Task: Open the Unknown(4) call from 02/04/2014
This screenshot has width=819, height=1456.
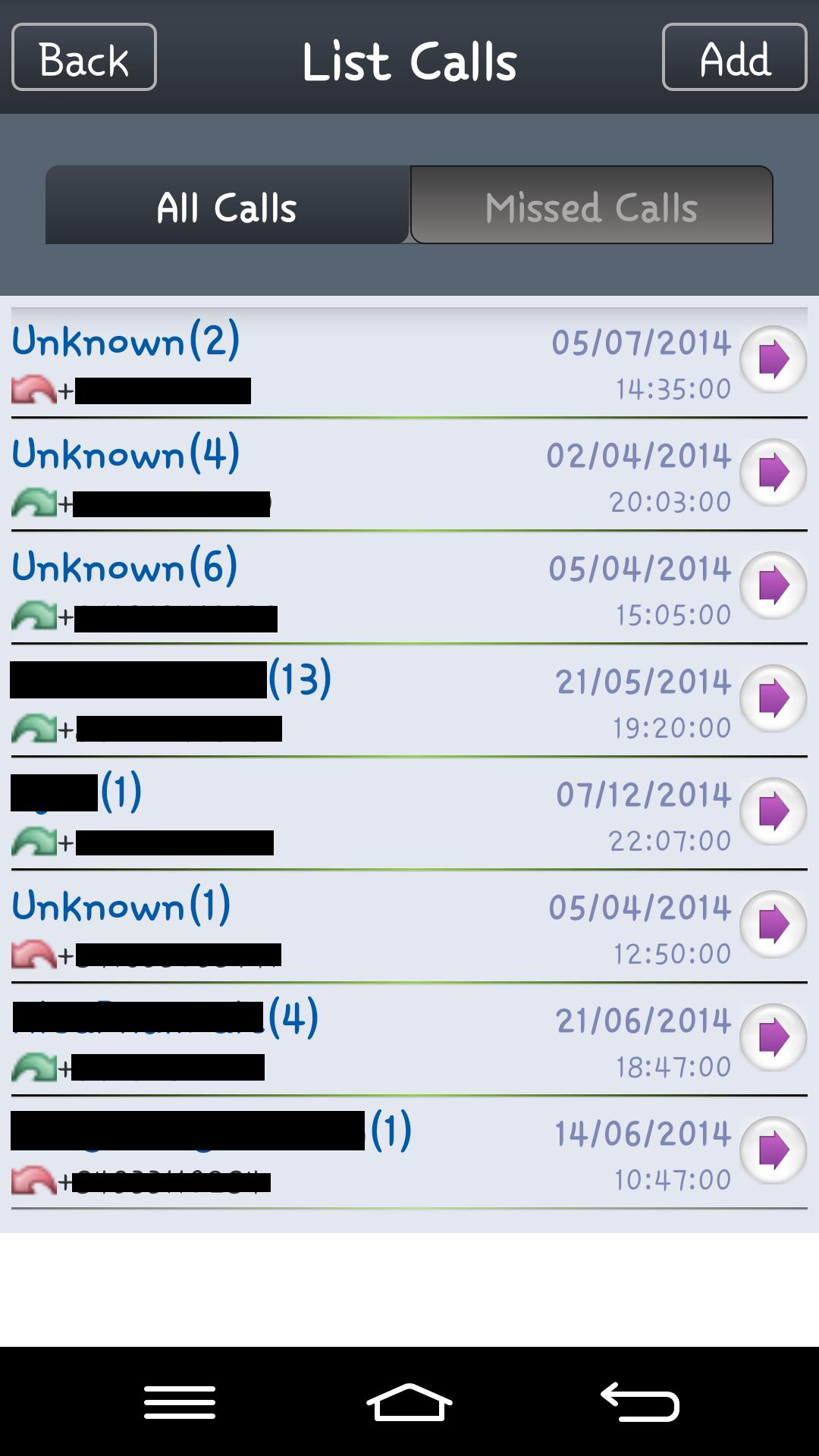Action: [772, 472]
